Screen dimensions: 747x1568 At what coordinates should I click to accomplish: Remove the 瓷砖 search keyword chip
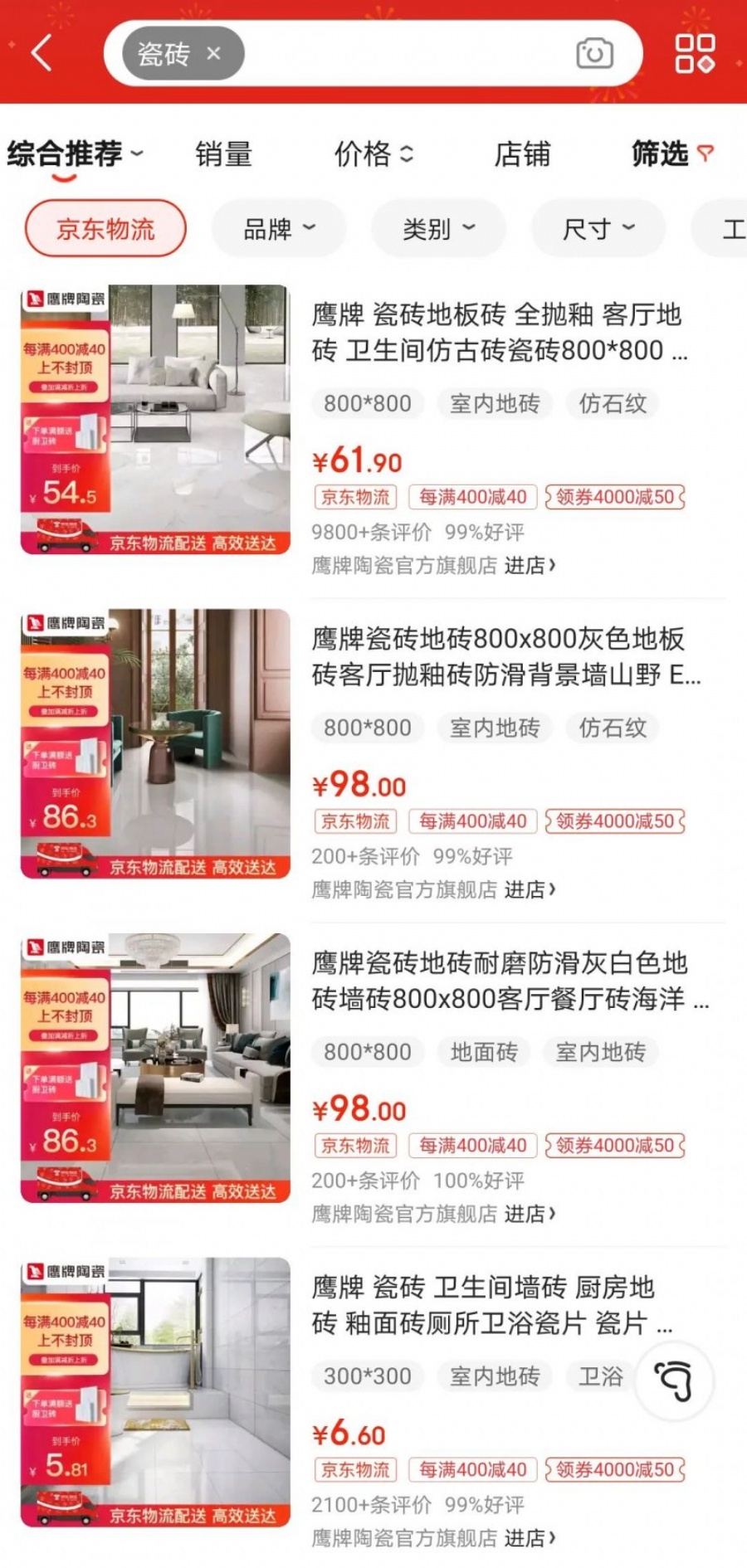tap(213, 54)
